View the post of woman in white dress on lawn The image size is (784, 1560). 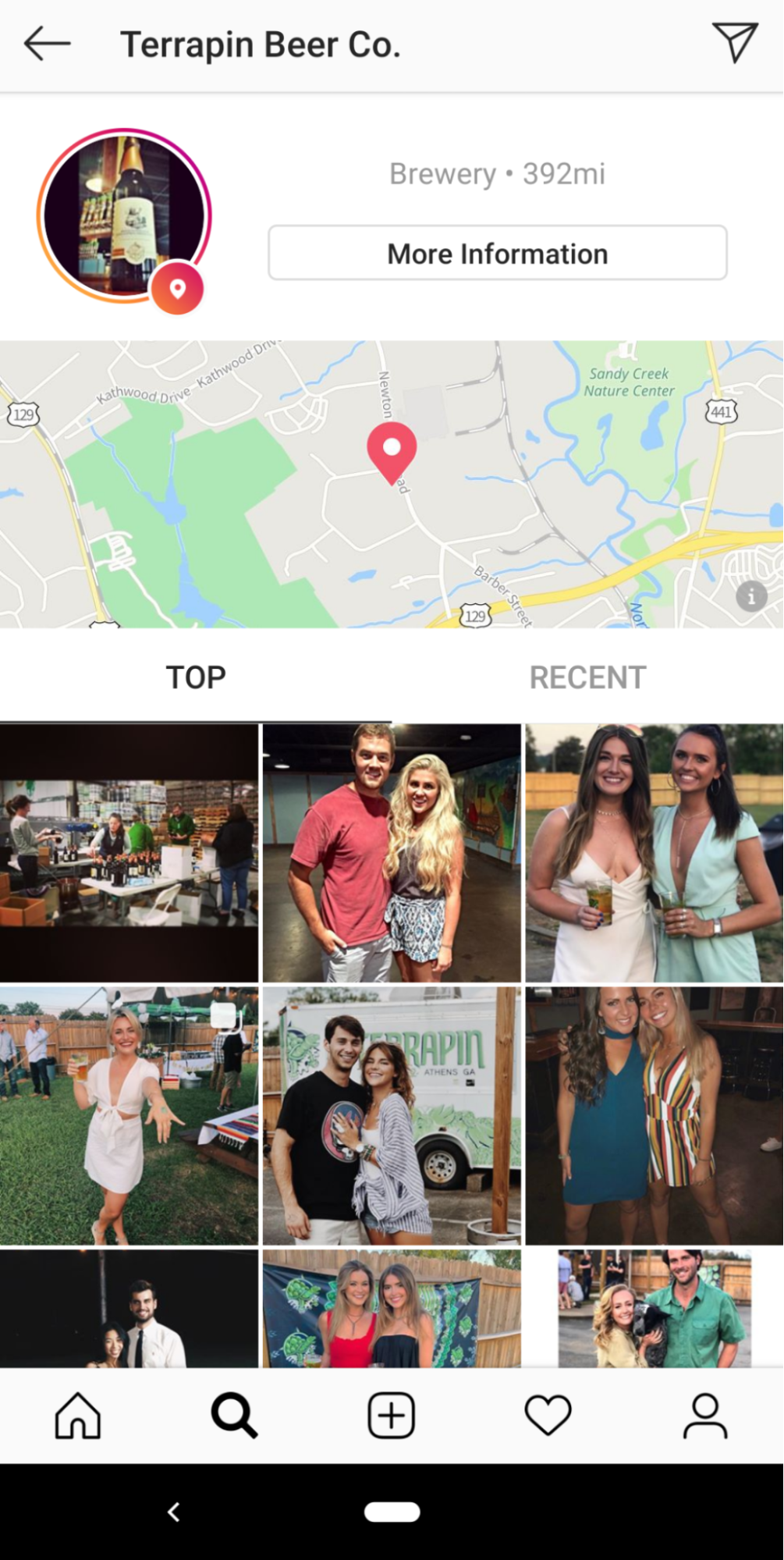(129, 1116)
